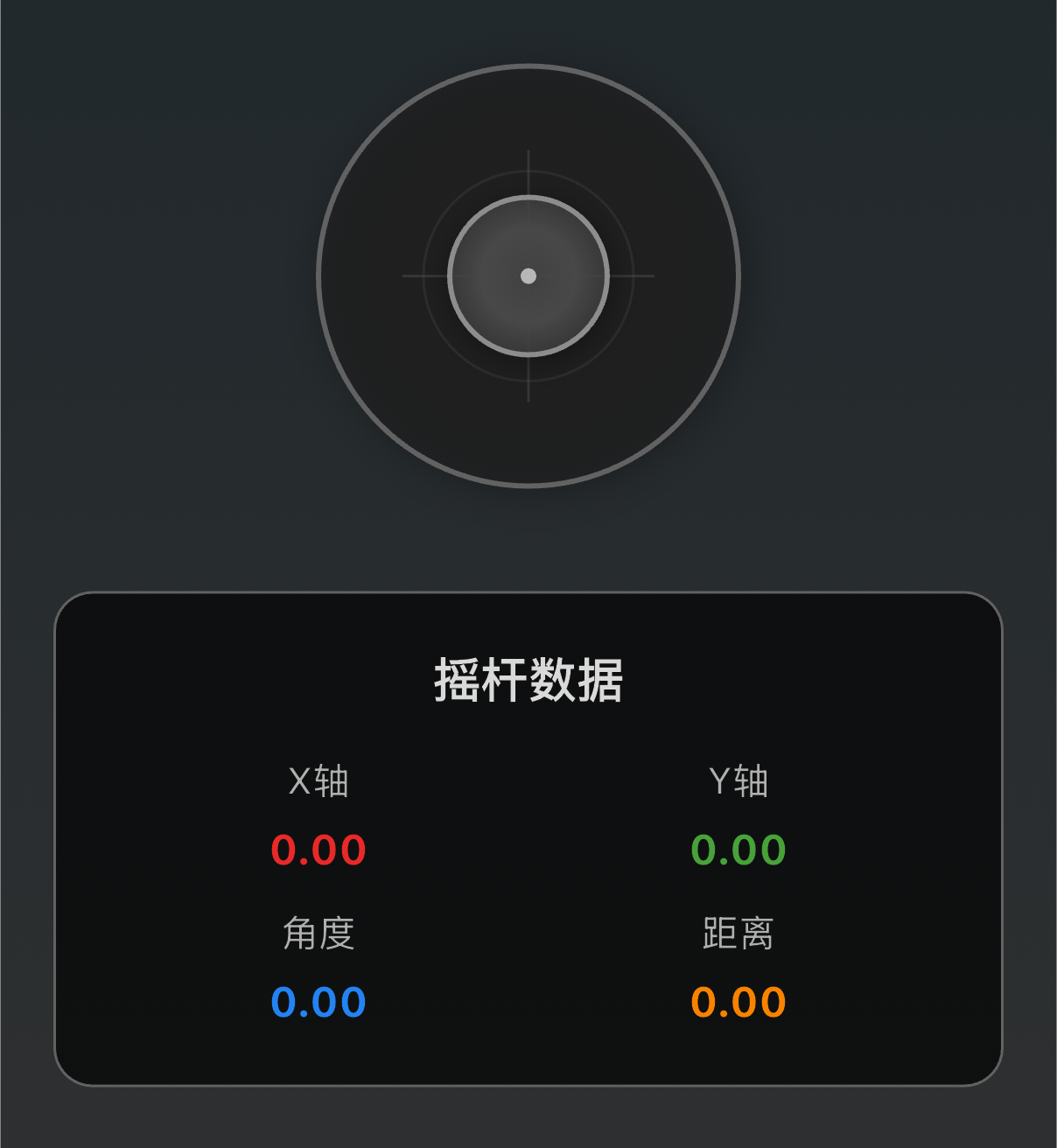Click the orange 0.00 distance value
Viewport: 1057px width, 1148px height.
[738, 1001]
